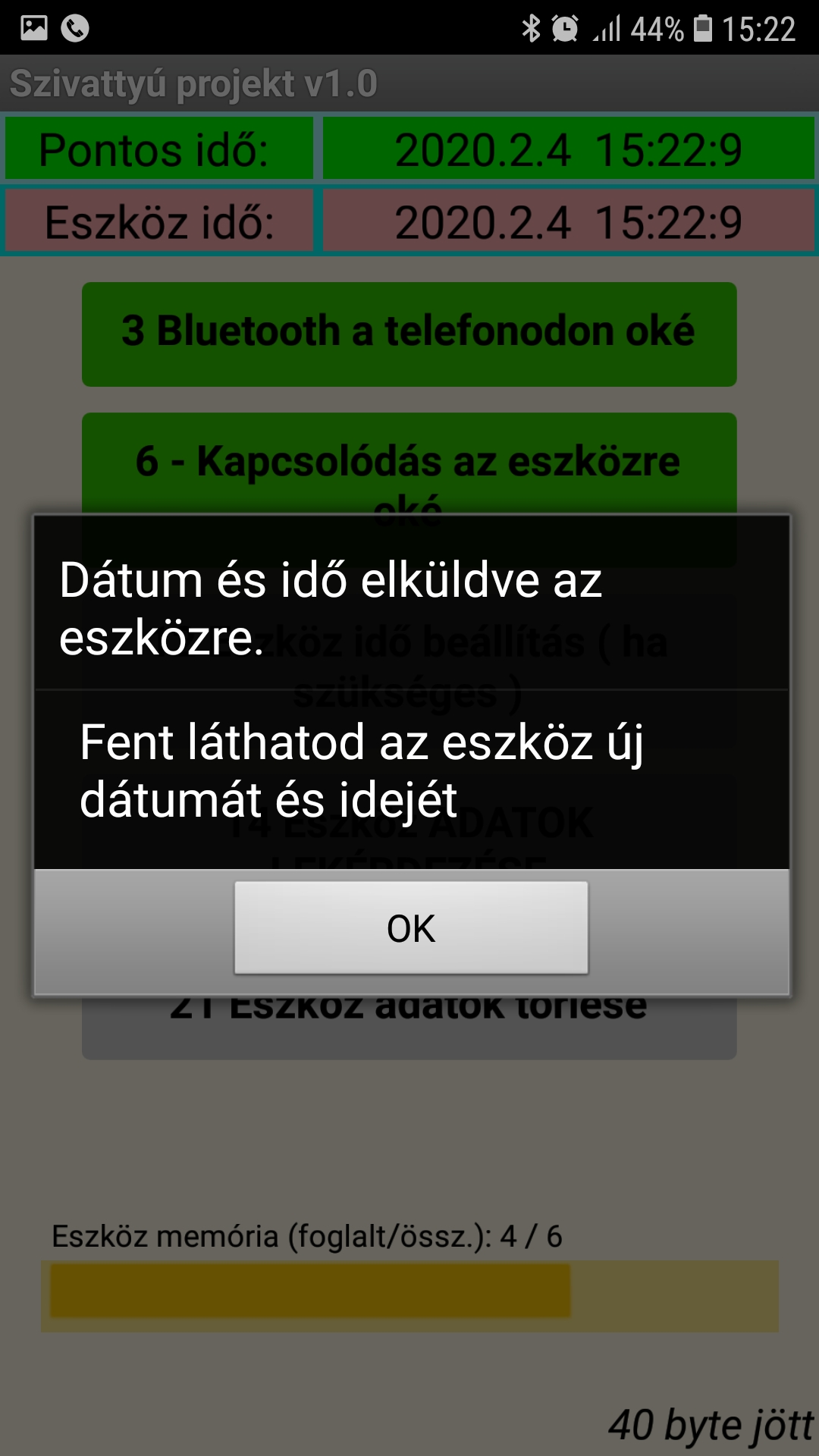The width and height of the screenshot is (819, 1456).
Task: Confirm the dialog with OK
Action: click(x=411, y=927)
